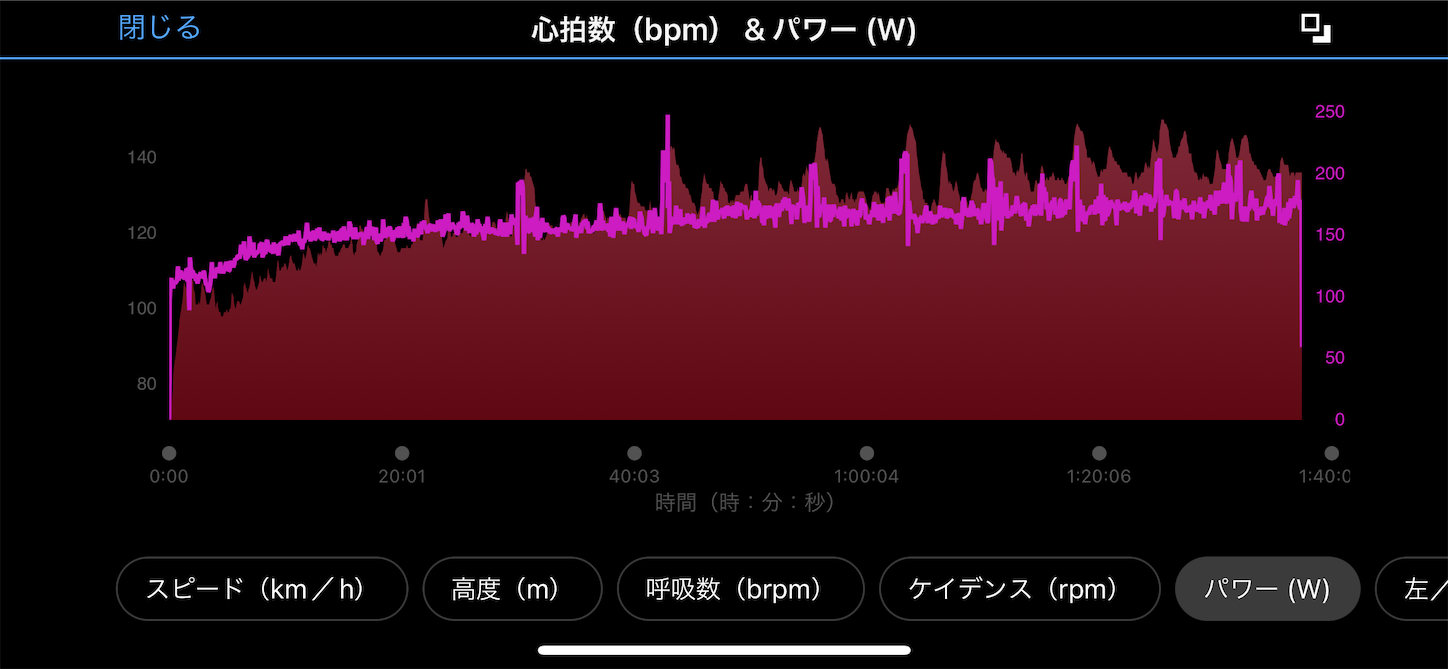
Task: Select the 高度 (m) chip
Action: [x=512, y=589]
